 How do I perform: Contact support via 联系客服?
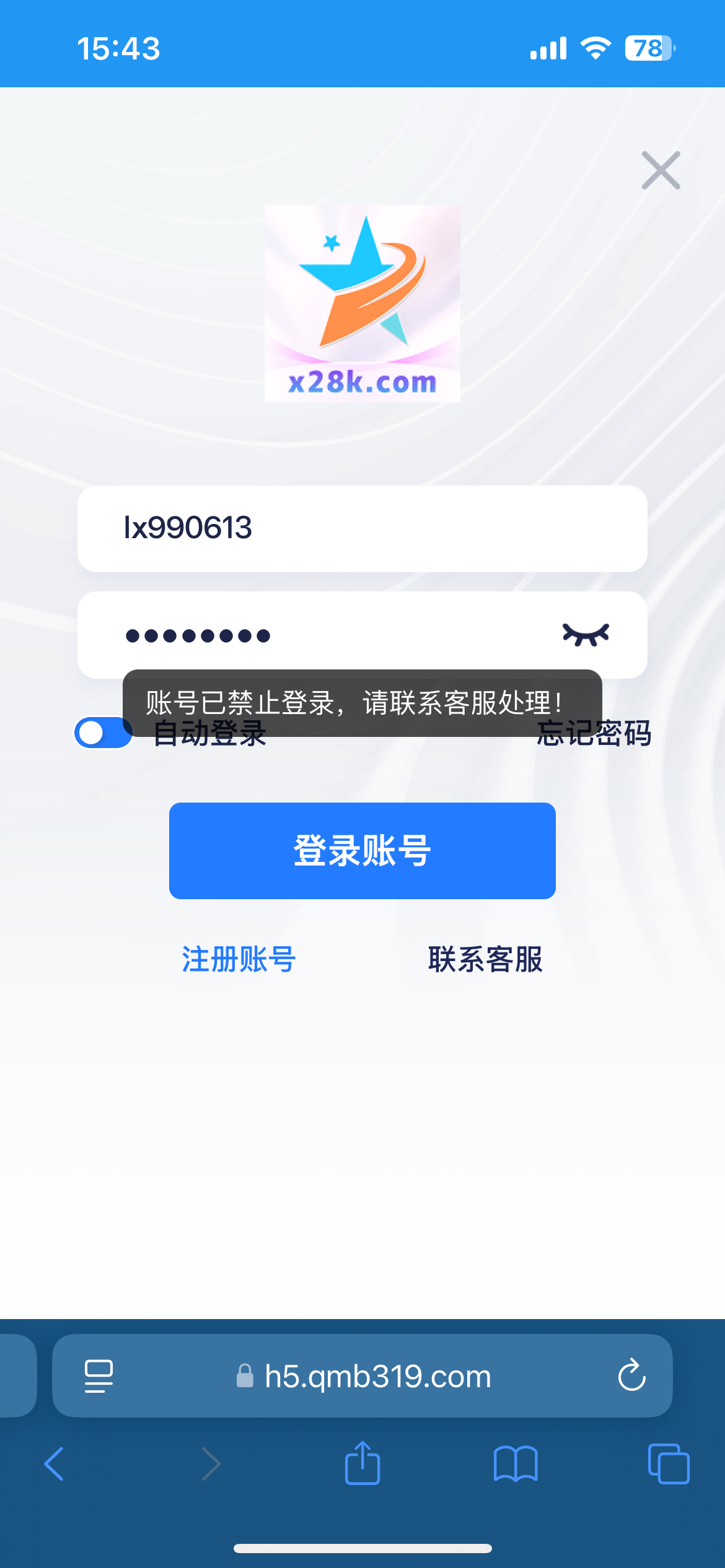coord(485,959)
